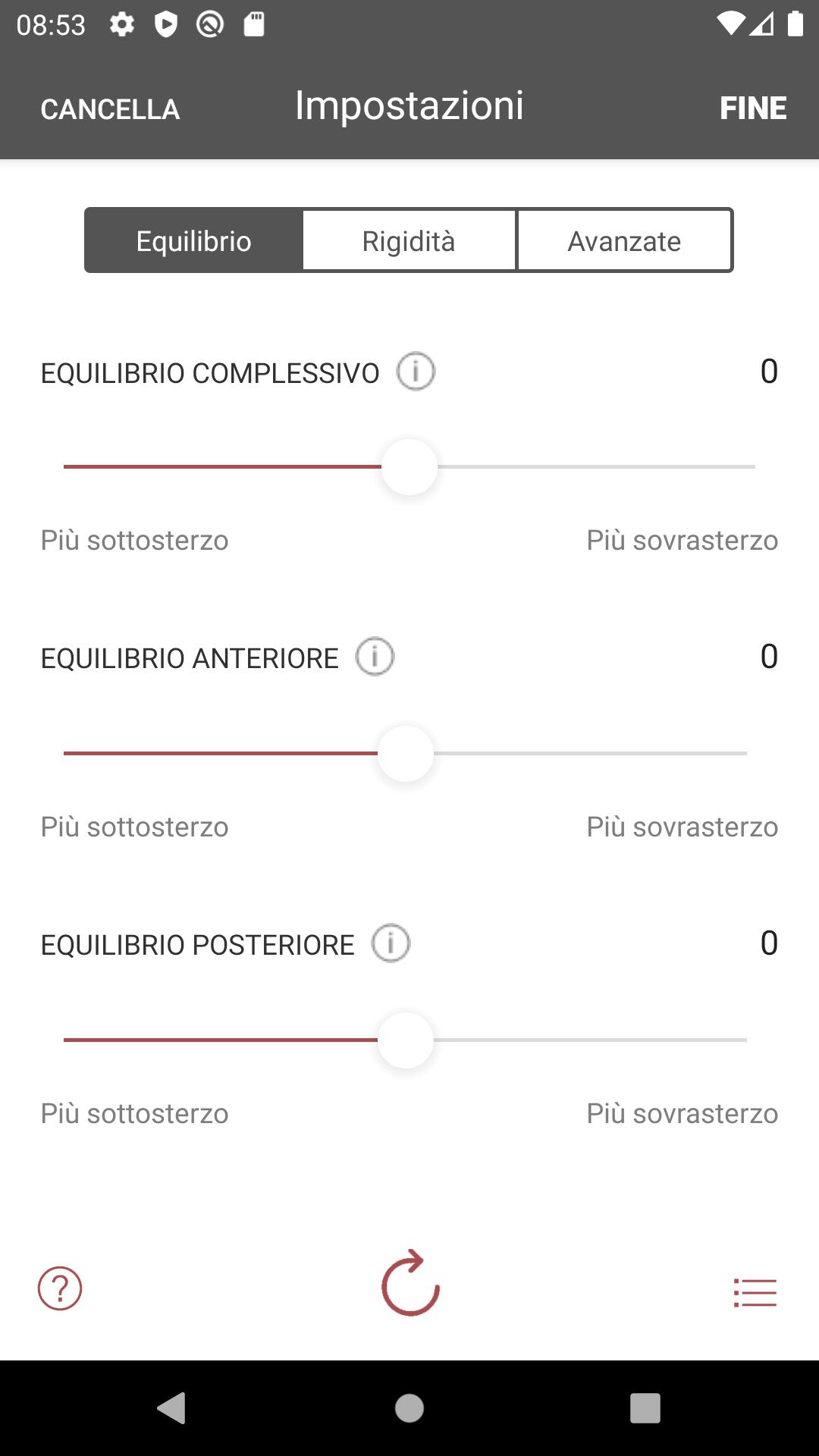Open the Avanzate tab
This screenshot has width=819, height=1456.
point(624,240)
